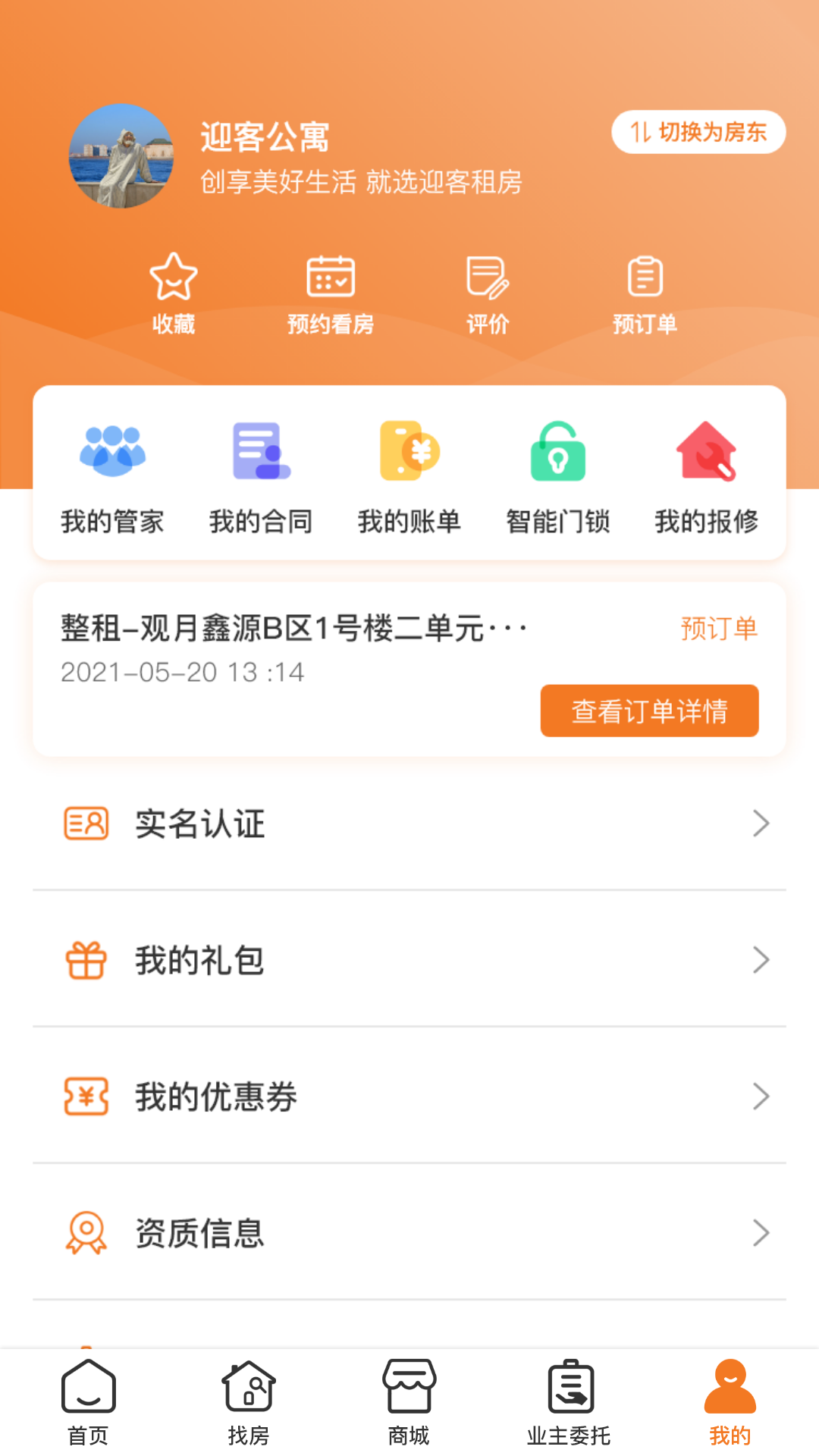Viewport: 819px width, 1456px height.
Task: Expand the 资质信息 row chevron
Action: click(x=761, y=1233)
